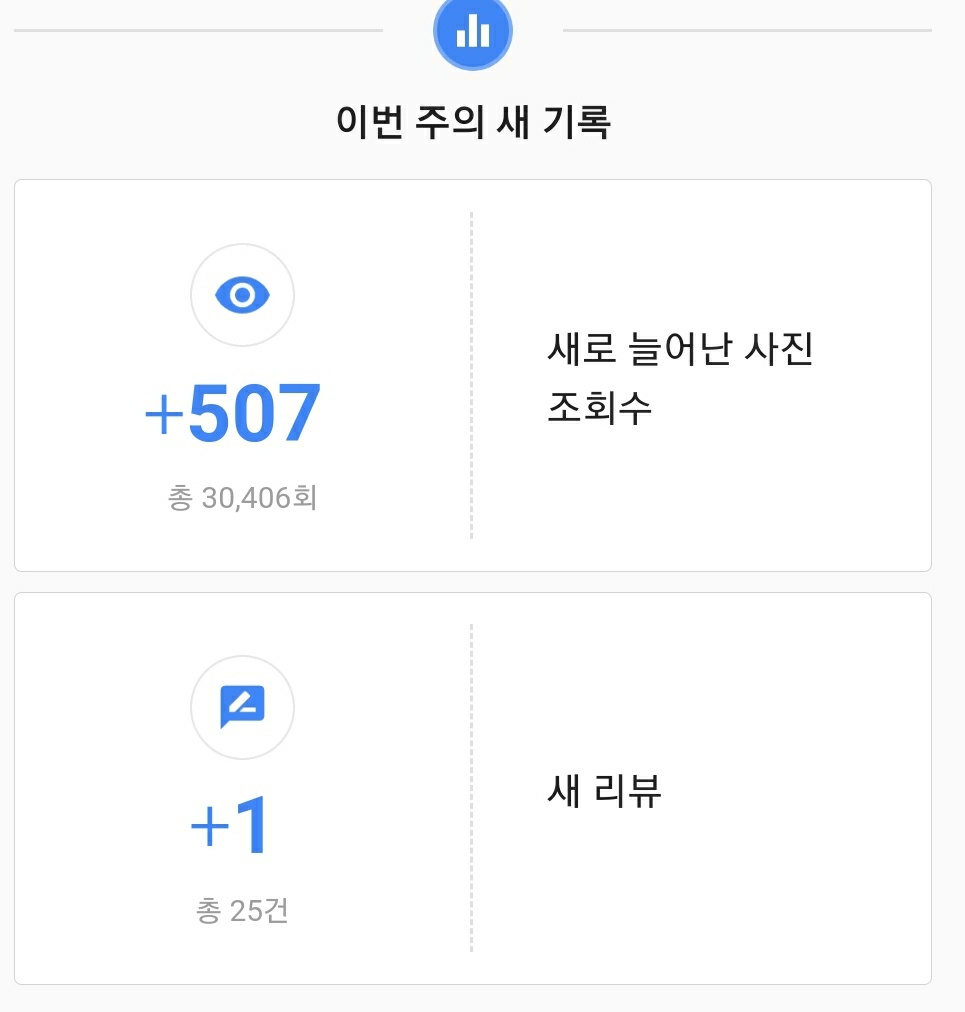Click the '+1' new review number
Screen dimensions: 965x1012
tap(230, 826)
